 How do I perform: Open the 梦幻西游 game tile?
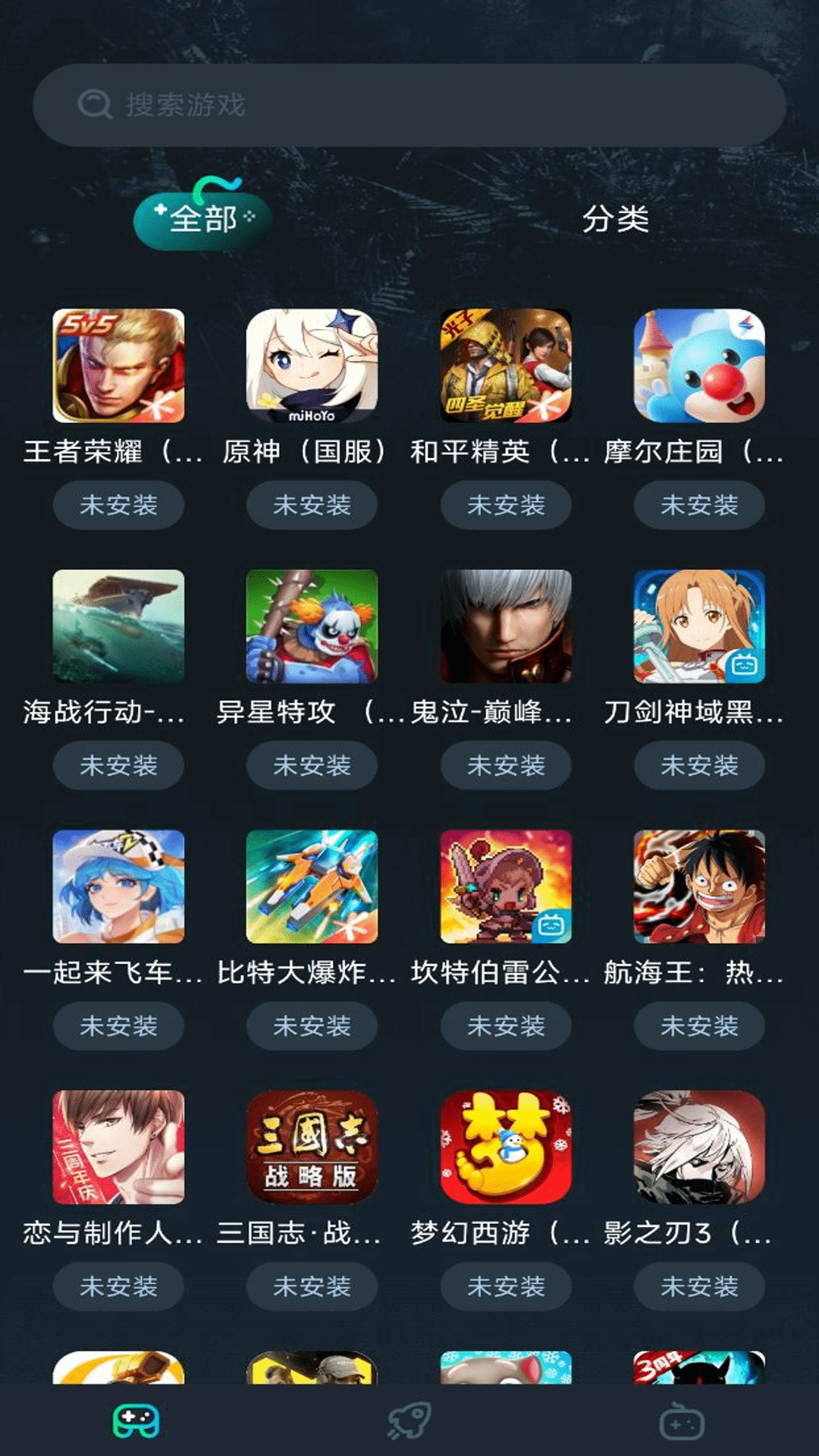coord(506,1147)
